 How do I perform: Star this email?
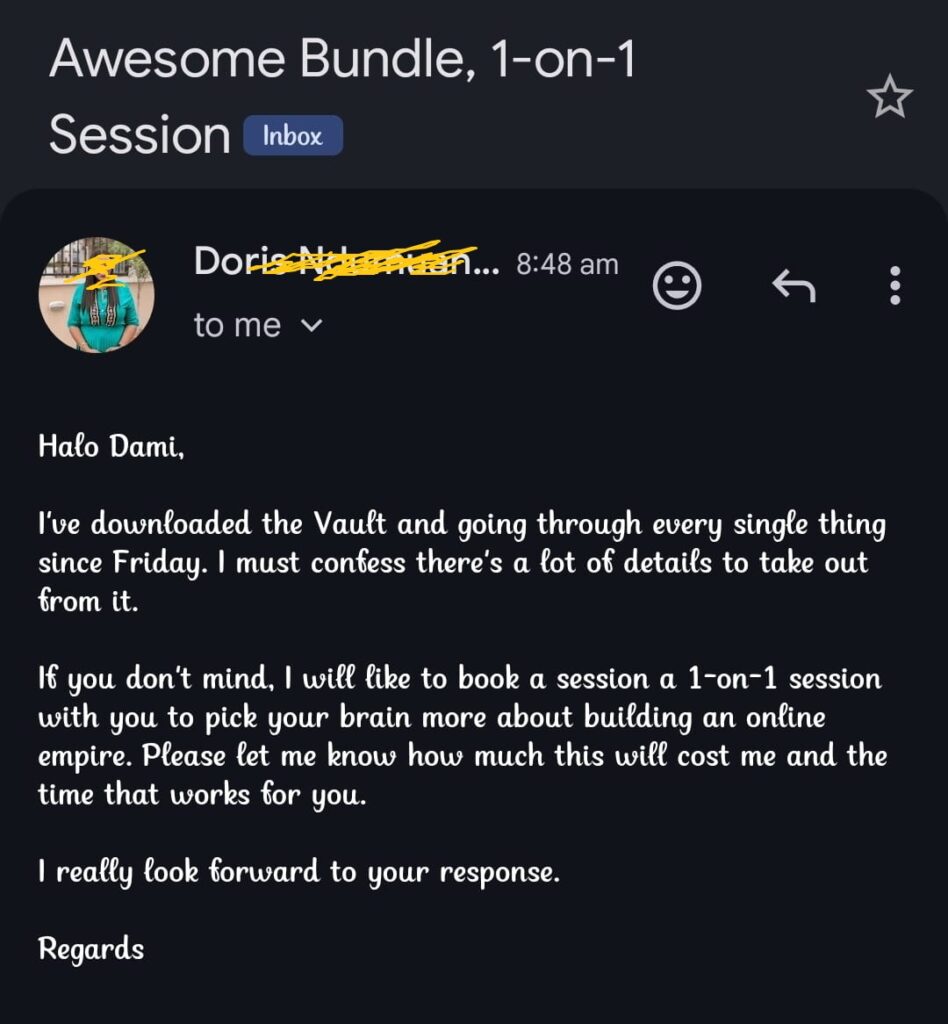pos(888,98)
